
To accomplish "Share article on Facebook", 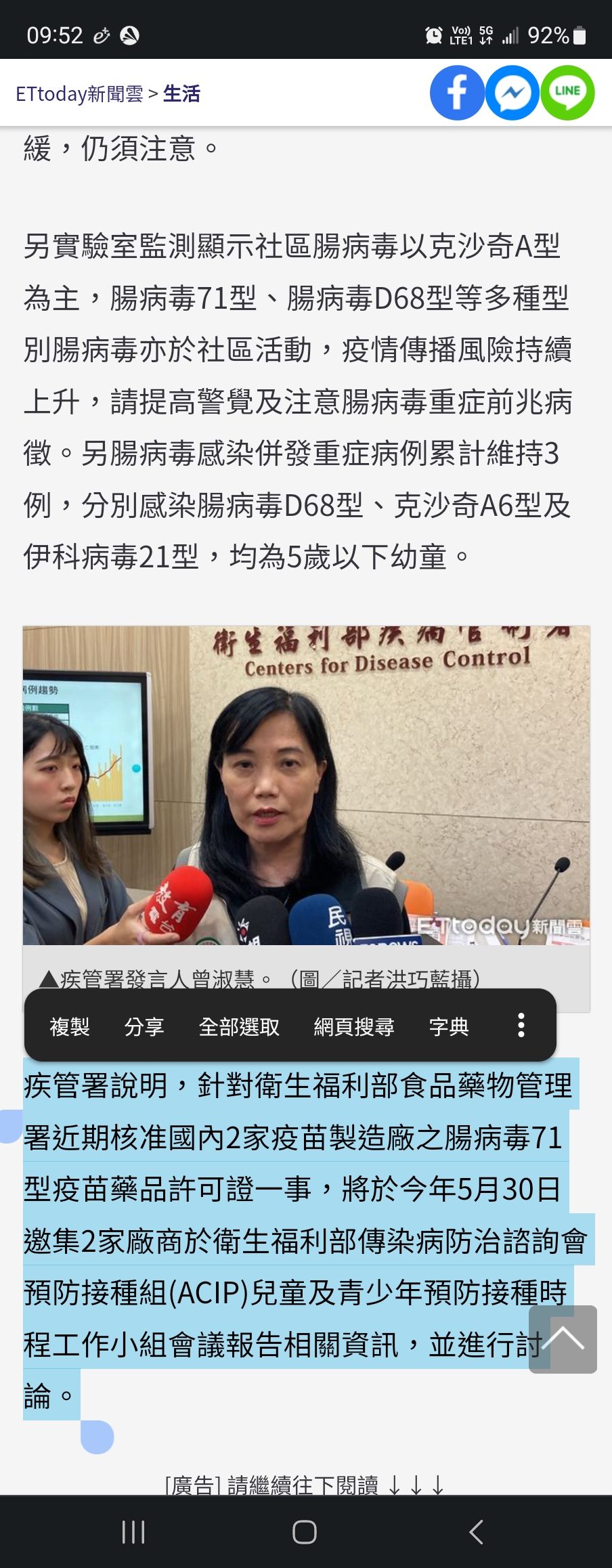I will tap(457, 93).
